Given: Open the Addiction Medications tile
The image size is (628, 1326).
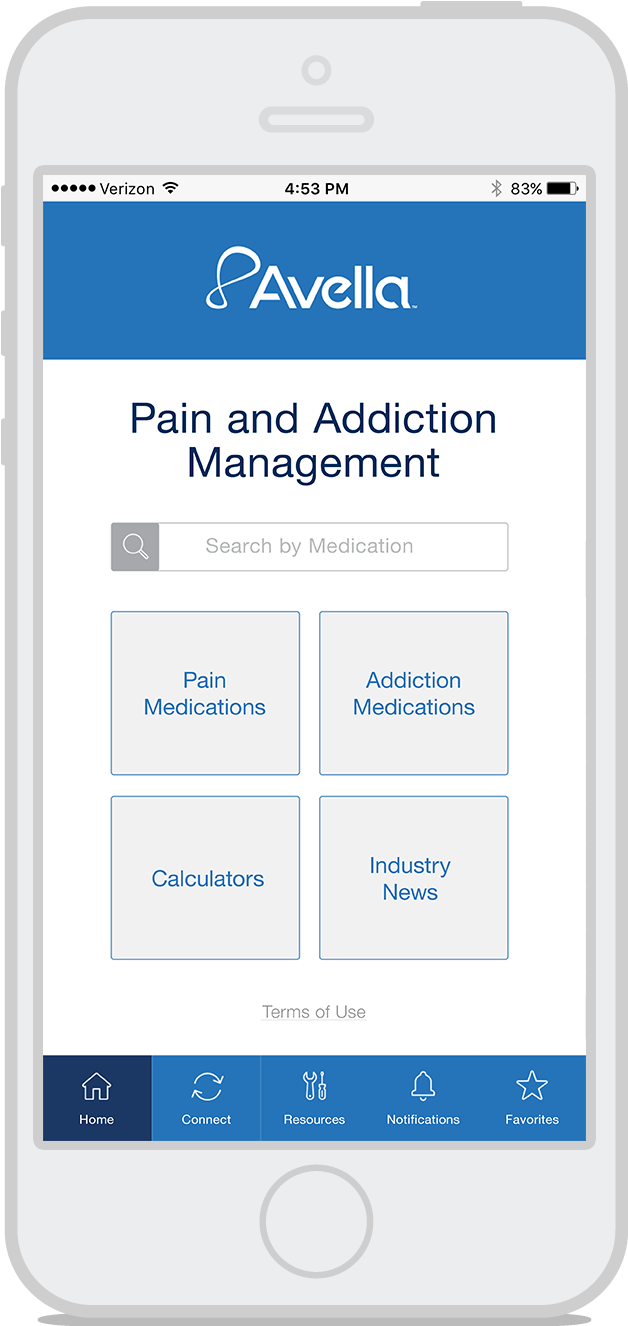Looking at the screenshot, I should 413,693.
